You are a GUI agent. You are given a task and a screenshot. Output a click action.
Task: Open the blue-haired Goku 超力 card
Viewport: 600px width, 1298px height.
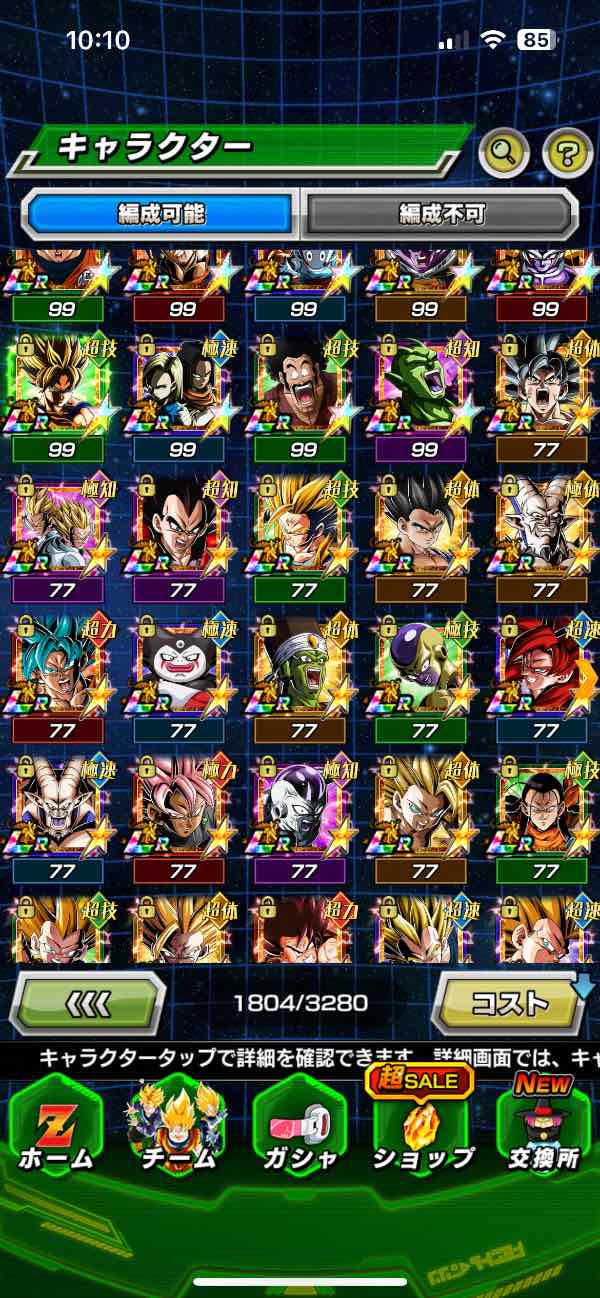pos(61,665)
